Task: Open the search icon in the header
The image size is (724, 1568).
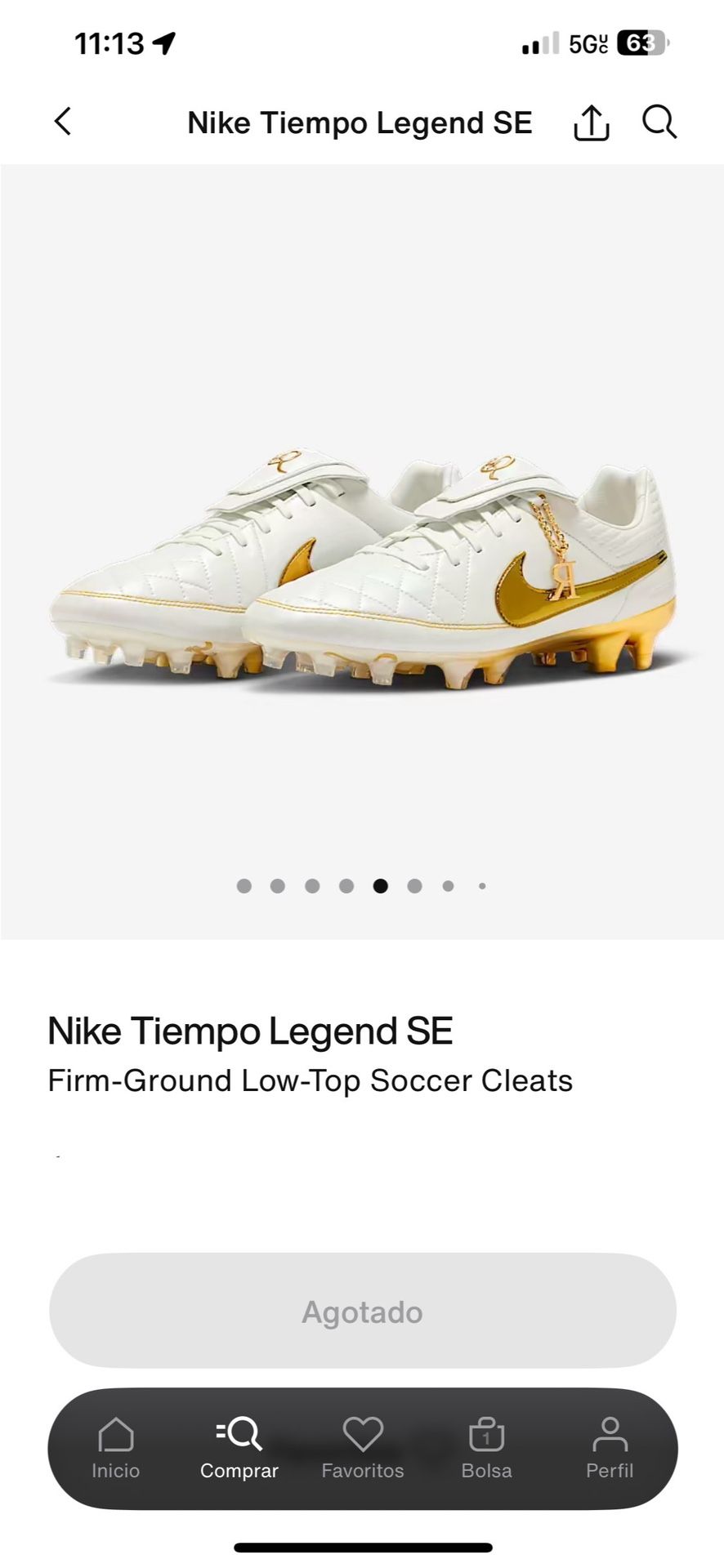Action: (x=659, y=122)
